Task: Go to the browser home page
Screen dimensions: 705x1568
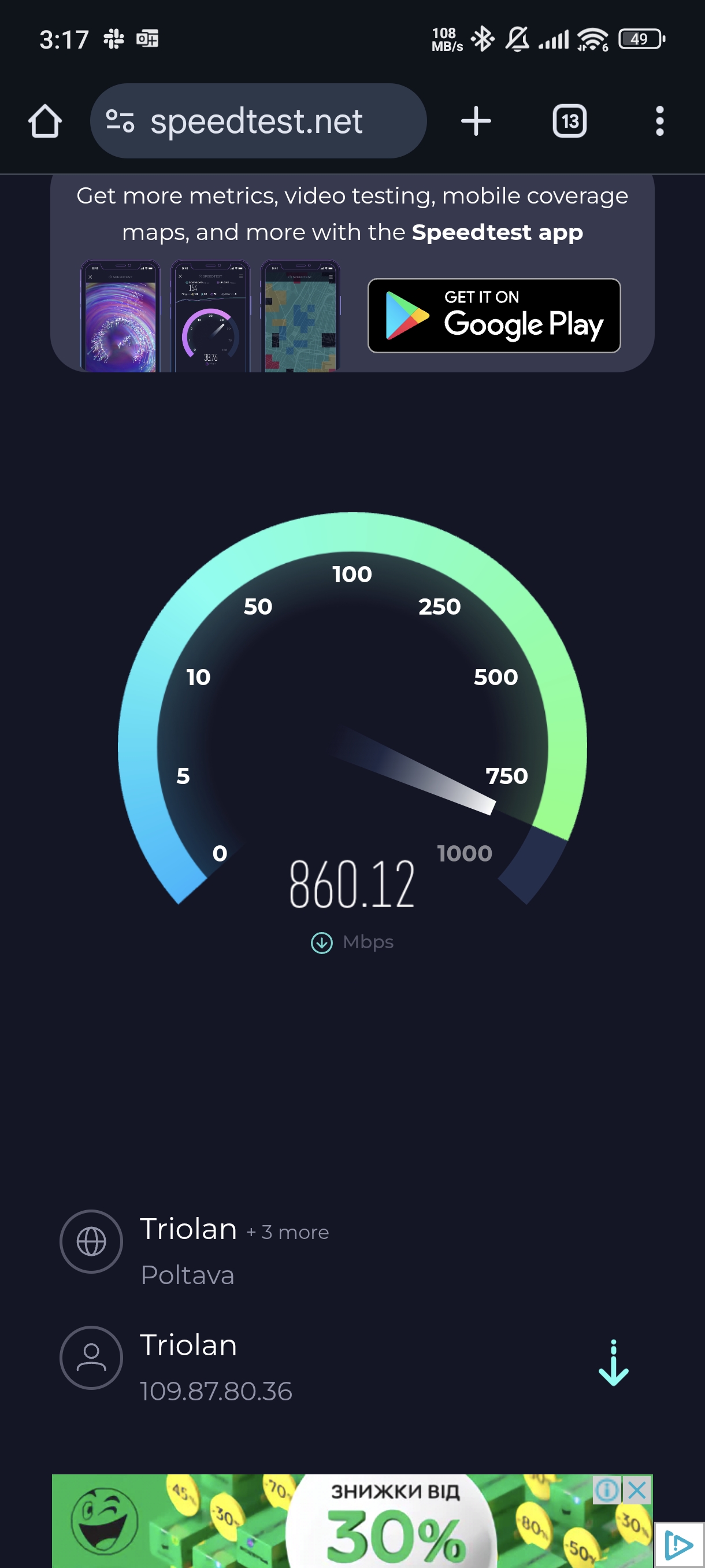Action: point(45,121)
